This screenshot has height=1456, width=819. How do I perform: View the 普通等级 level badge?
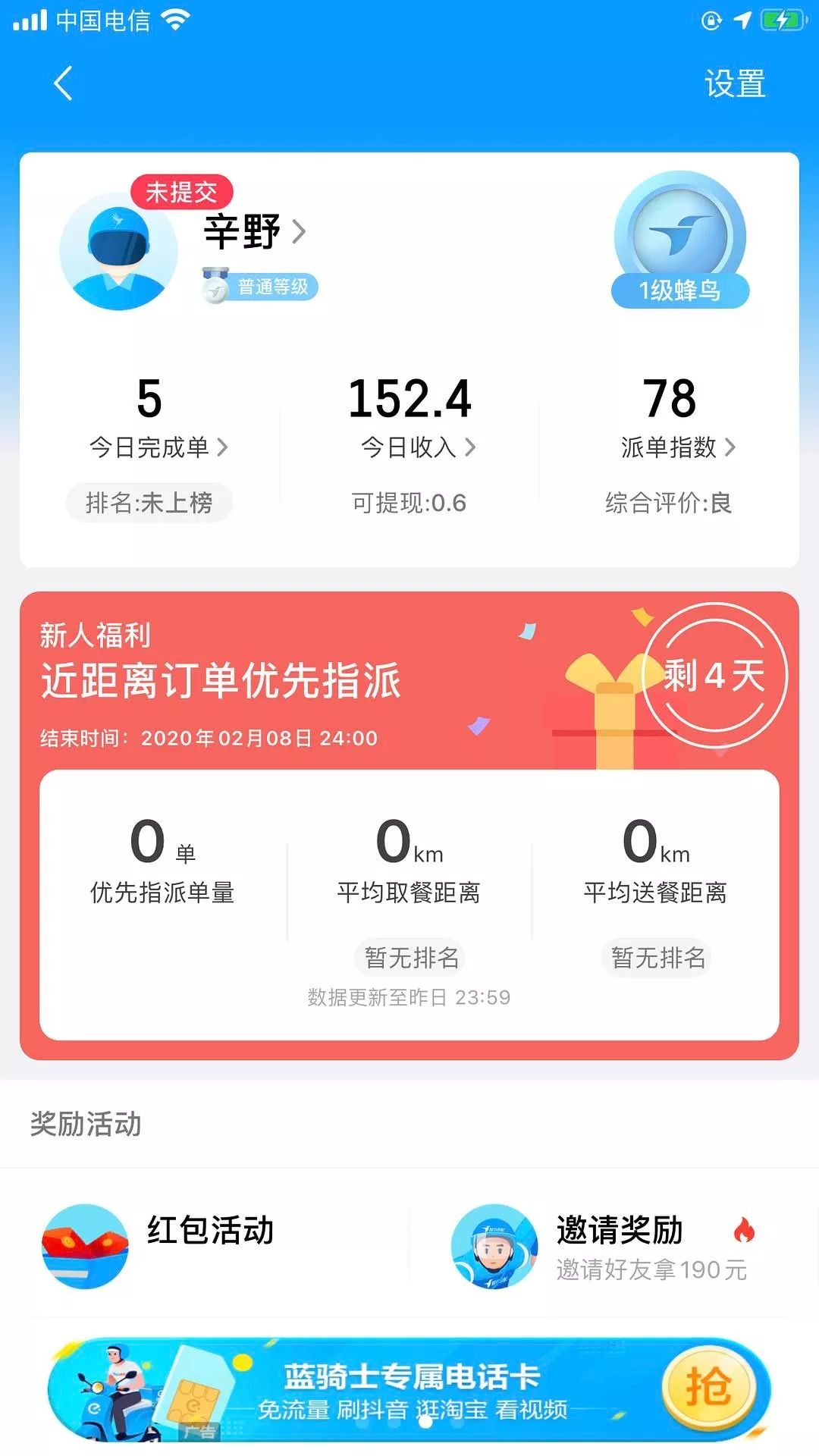260,287
